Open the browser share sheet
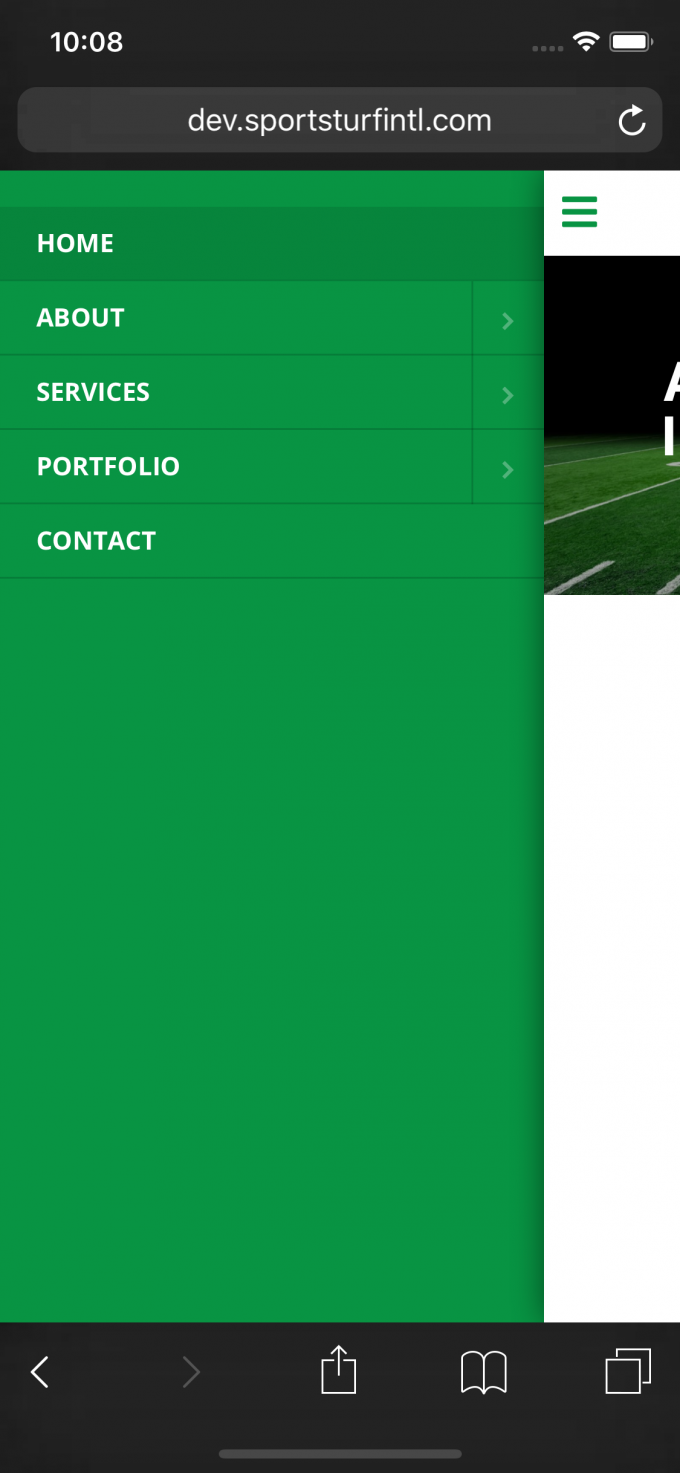Screen dimensions: 680x1473 (339, 1370)
